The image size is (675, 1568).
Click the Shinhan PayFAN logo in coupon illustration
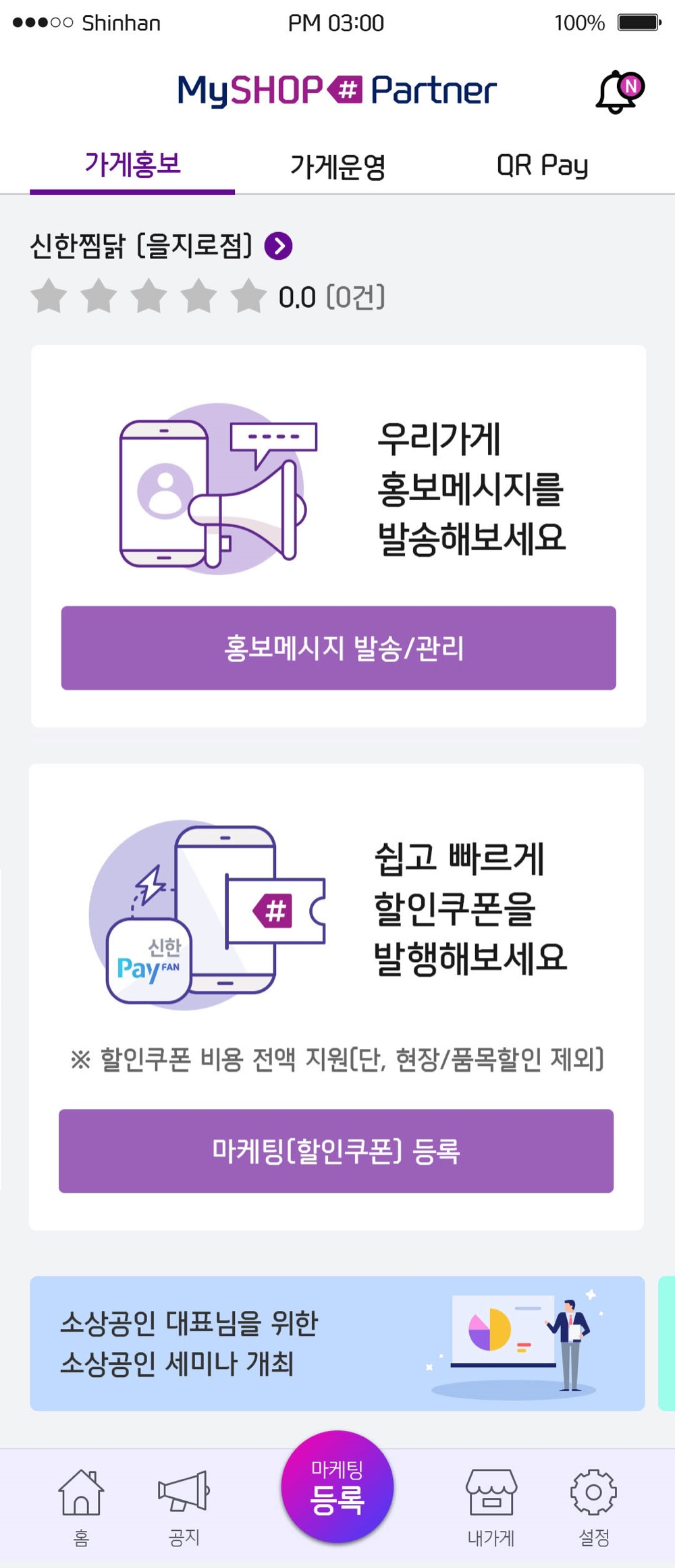click(149, 958)
